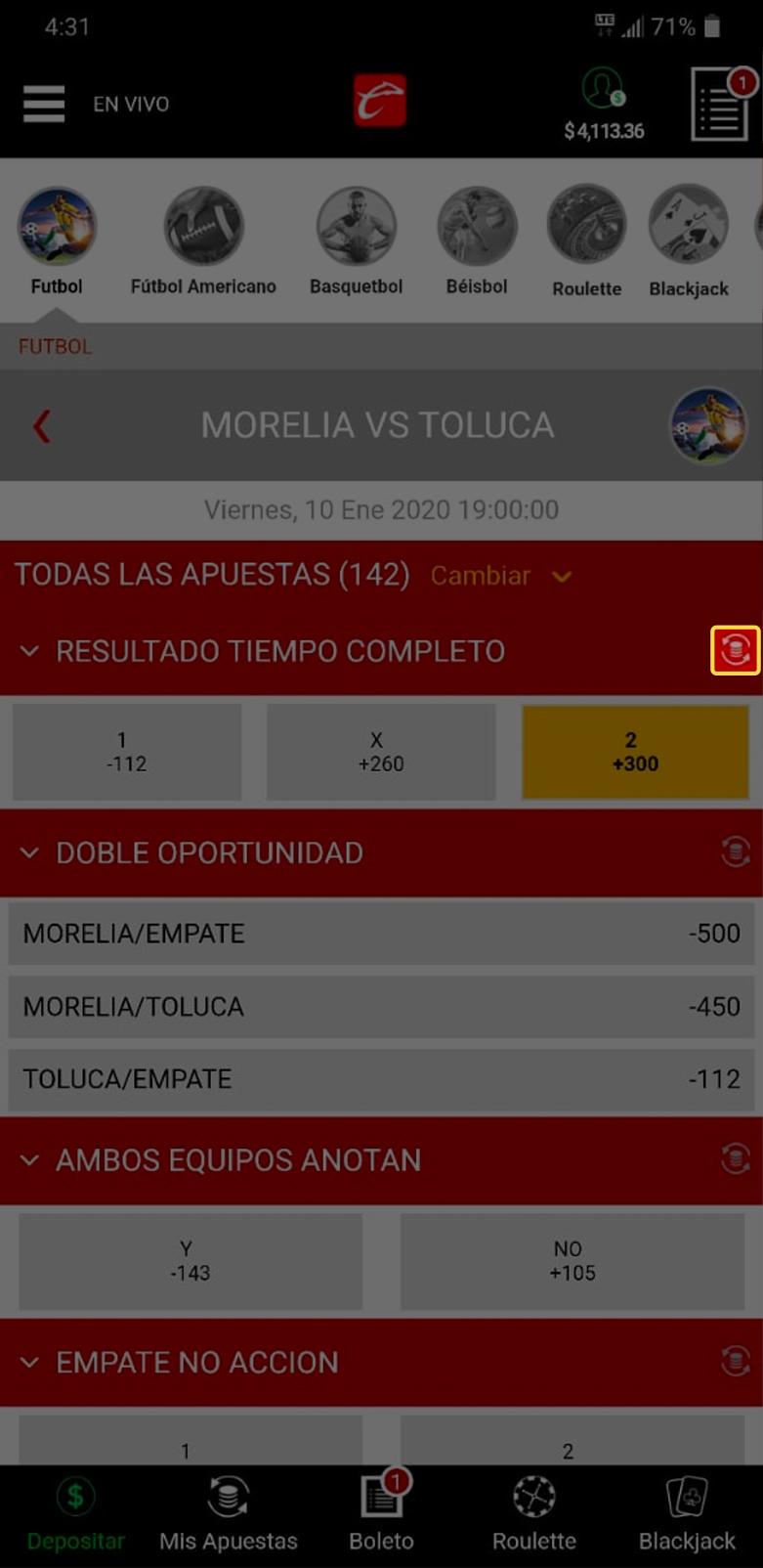This screenshot has height=1568, width=763.
Task: Select the Béisbol sport
Action: click(477, 241)
